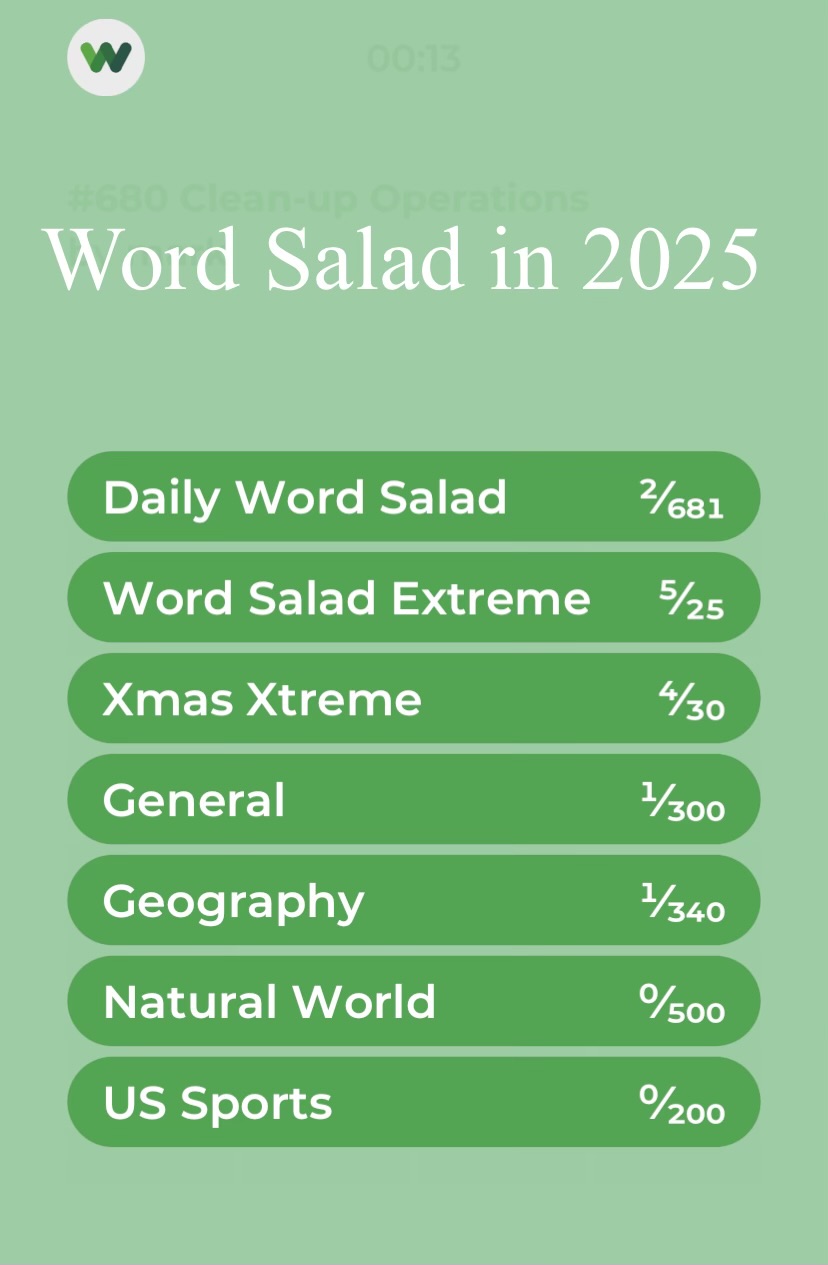
Task: Tap the circular logo badge top left
Action: 105,57
